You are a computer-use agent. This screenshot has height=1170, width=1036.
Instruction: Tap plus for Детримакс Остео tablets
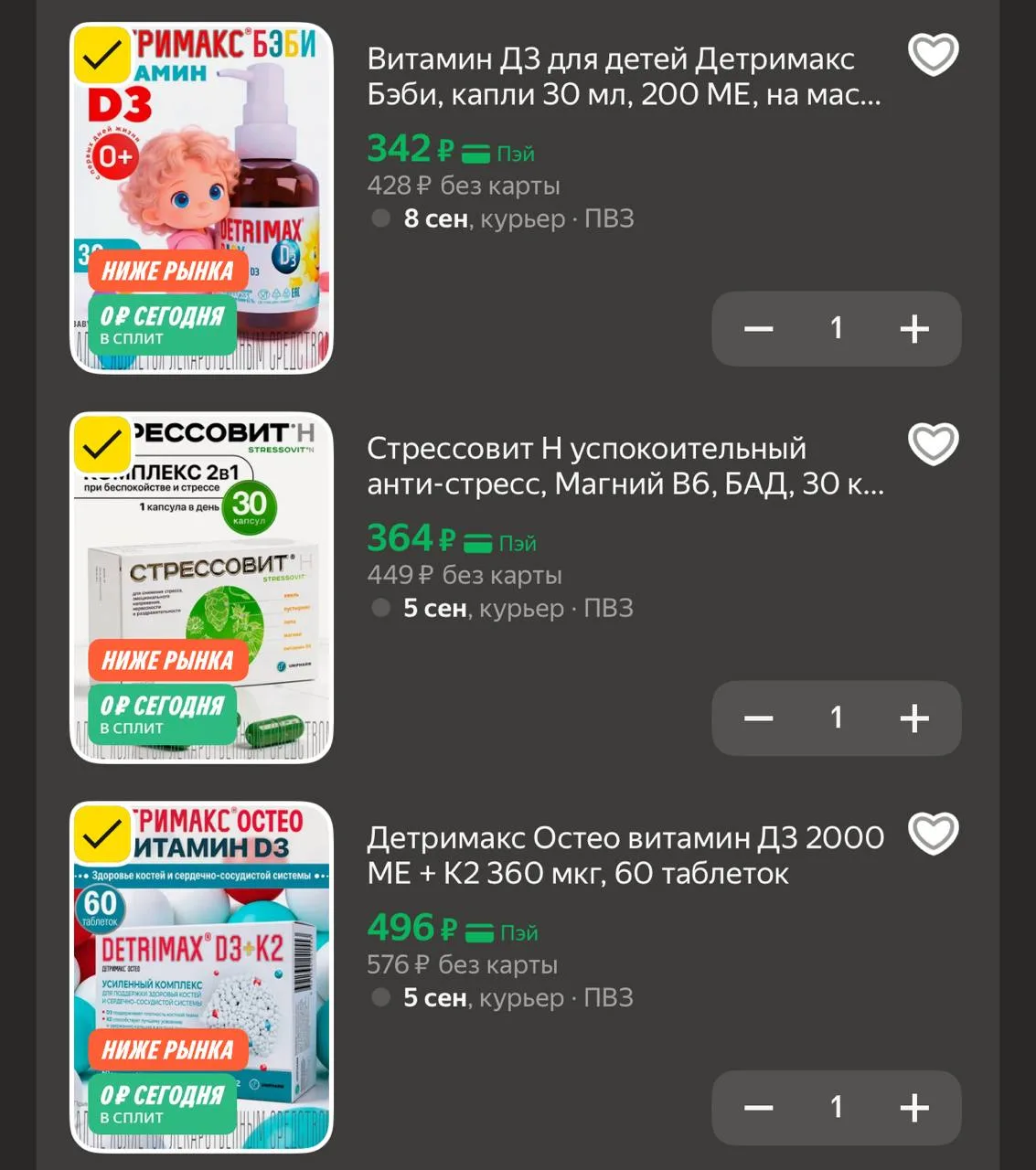pyautogui.click(x=914, y=1108)
